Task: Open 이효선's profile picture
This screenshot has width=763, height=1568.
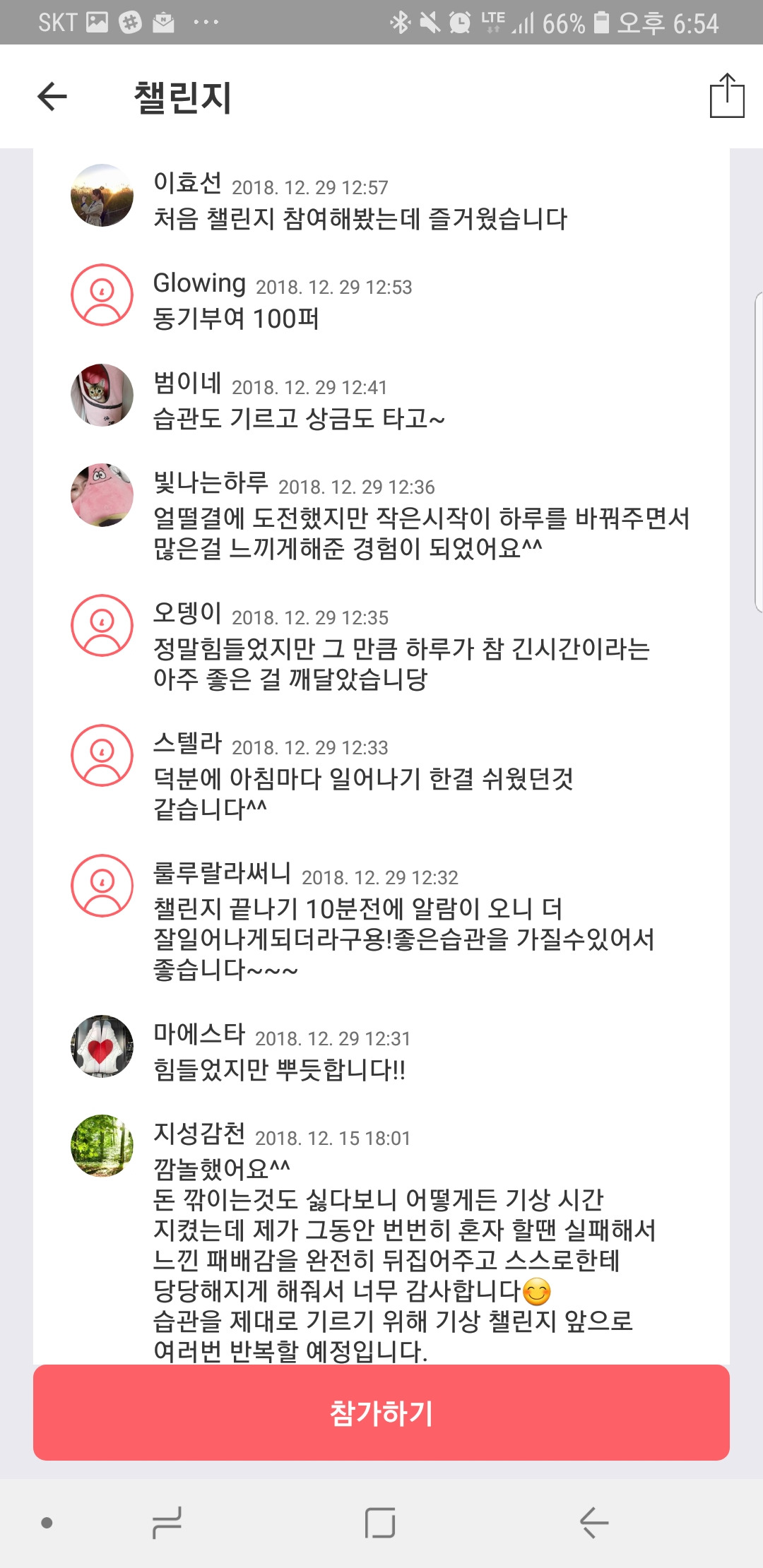Action: coord(102,194)
